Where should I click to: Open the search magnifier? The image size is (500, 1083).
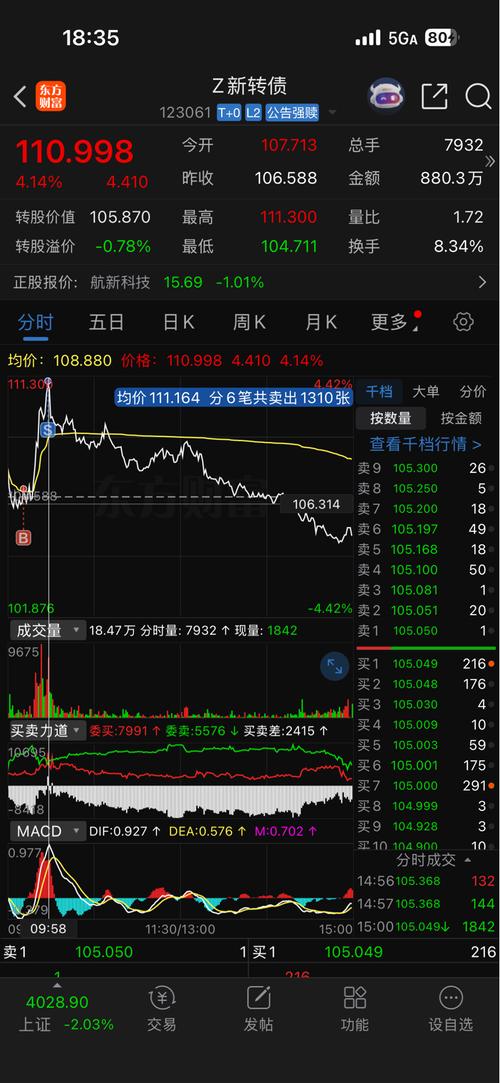click(x=478, y=97)
